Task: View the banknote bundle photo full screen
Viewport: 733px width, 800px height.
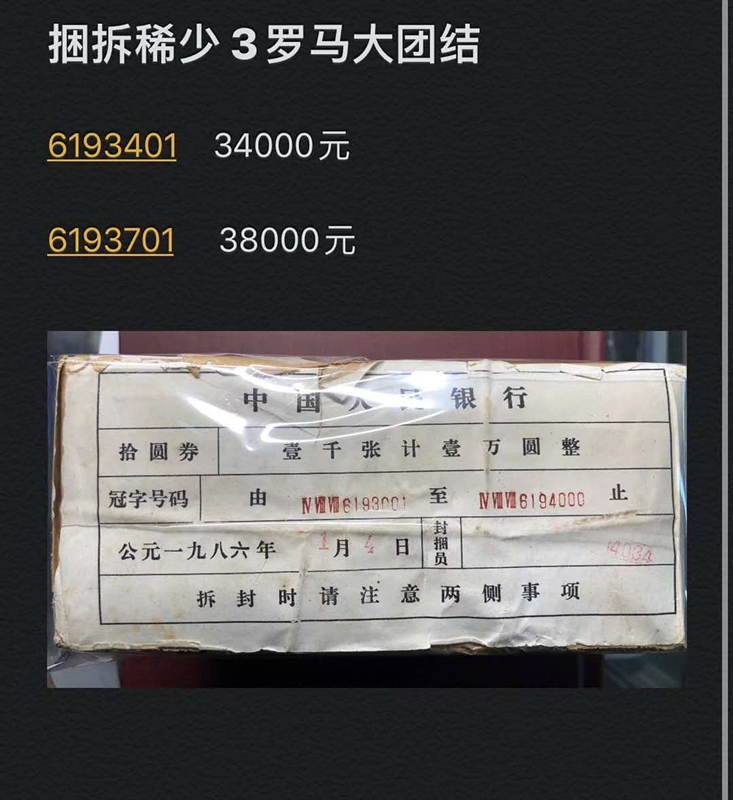Action: coord(366,508)
